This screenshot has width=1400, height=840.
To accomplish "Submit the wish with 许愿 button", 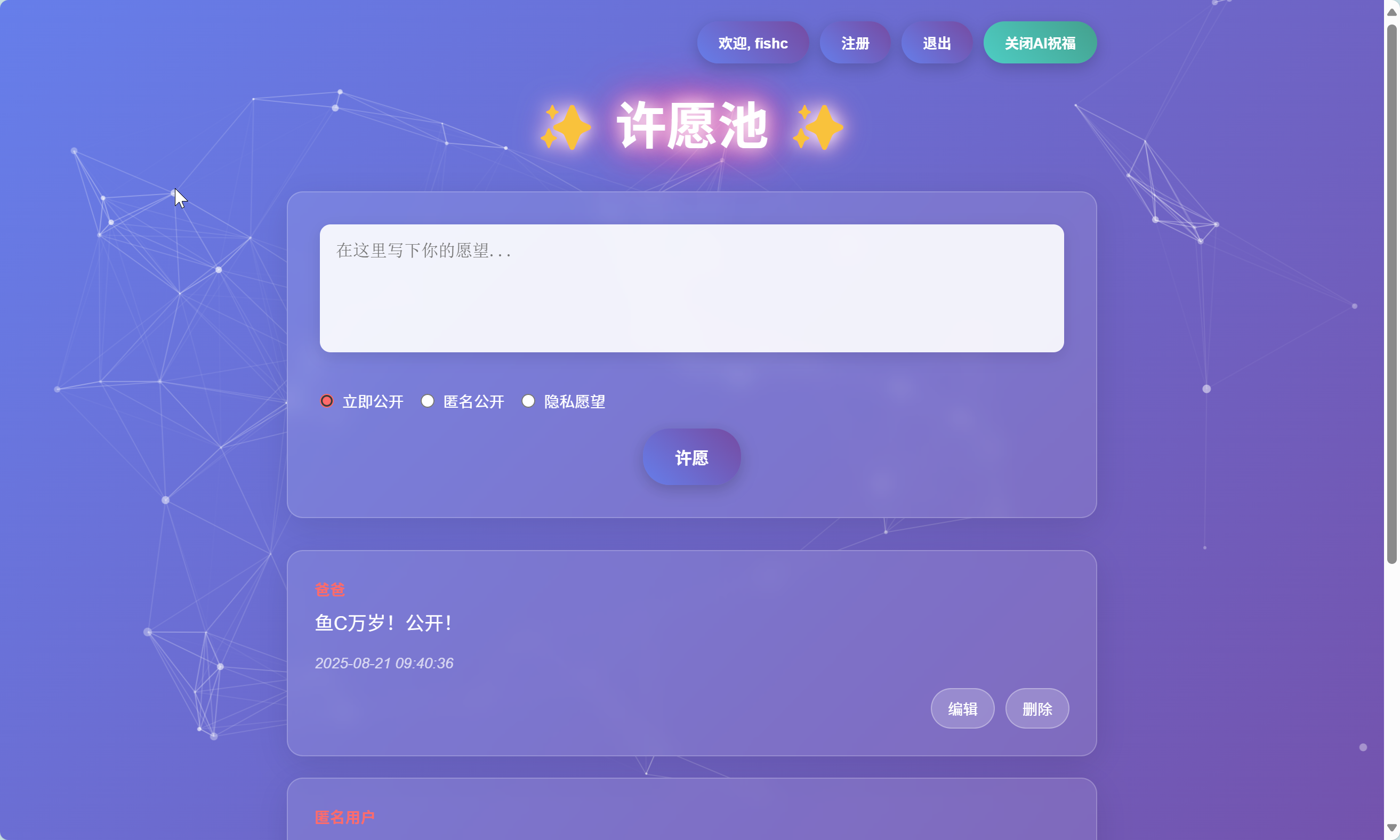I will tap(691, 457).
